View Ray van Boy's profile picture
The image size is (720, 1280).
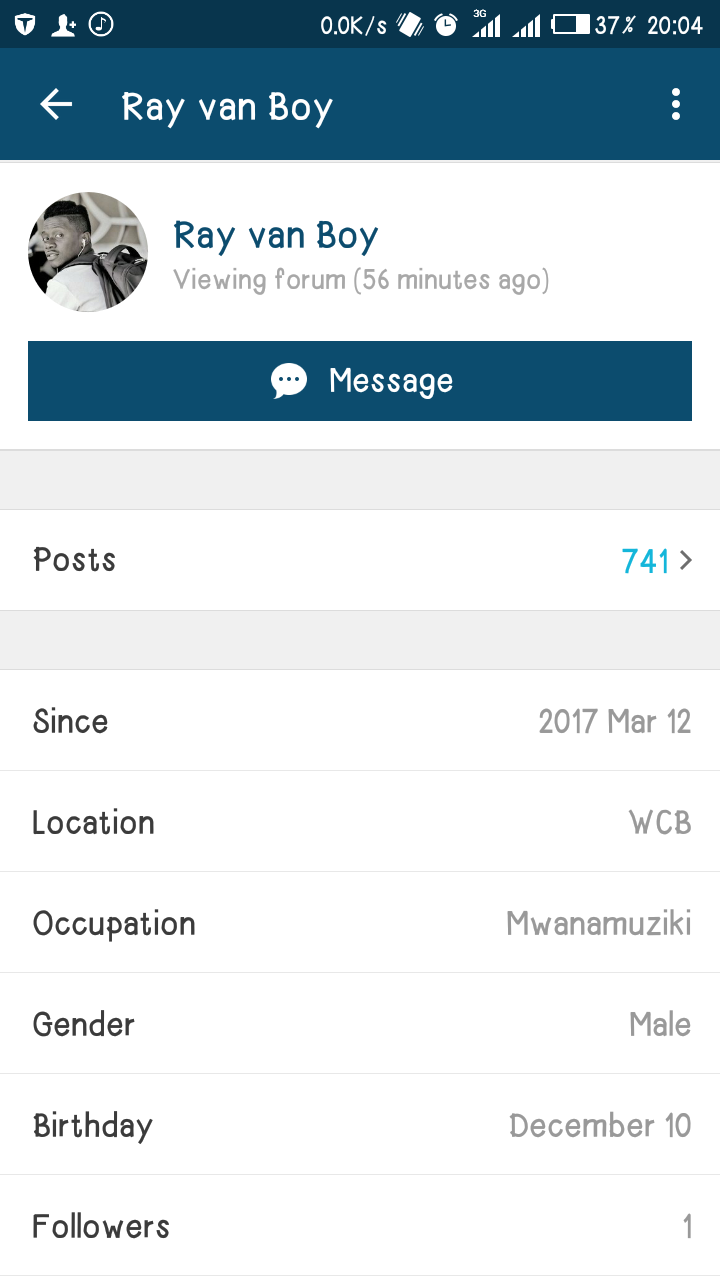tap(88, 252)
